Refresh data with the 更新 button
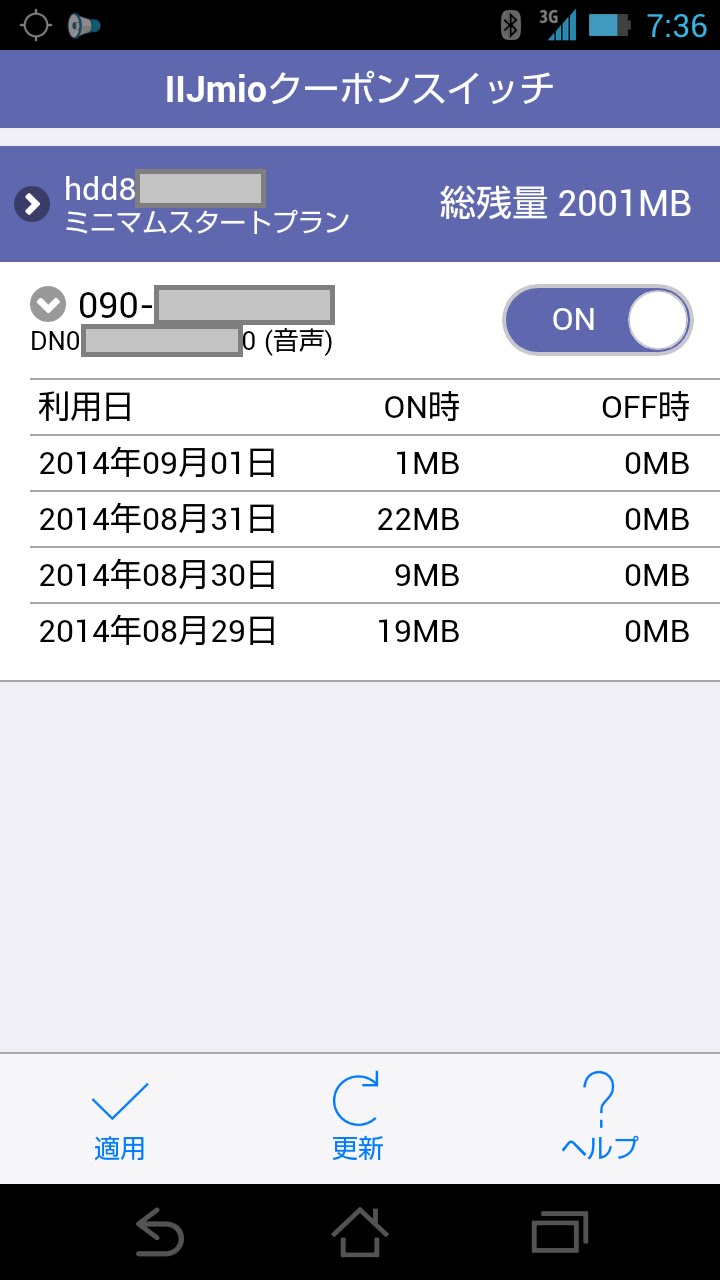This screenshot has height=1280, width=720. coord(357,1118)
